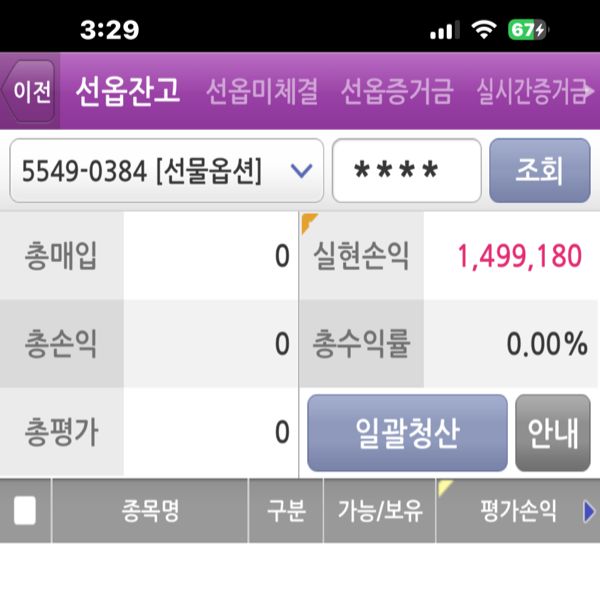Open the 안내 info button

[x=553, y=433]
